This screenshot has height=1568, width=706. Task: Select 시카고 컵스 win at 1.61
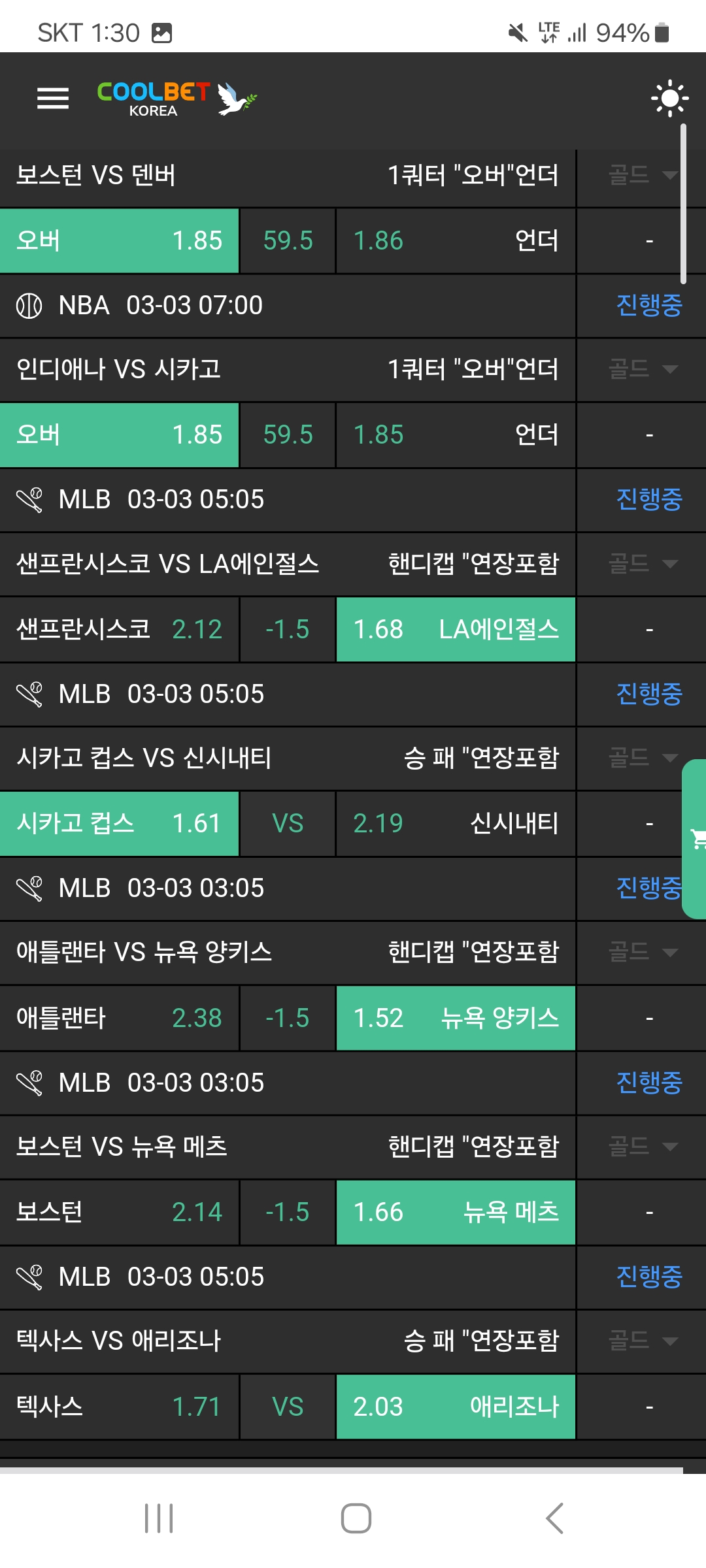[119, 823]
